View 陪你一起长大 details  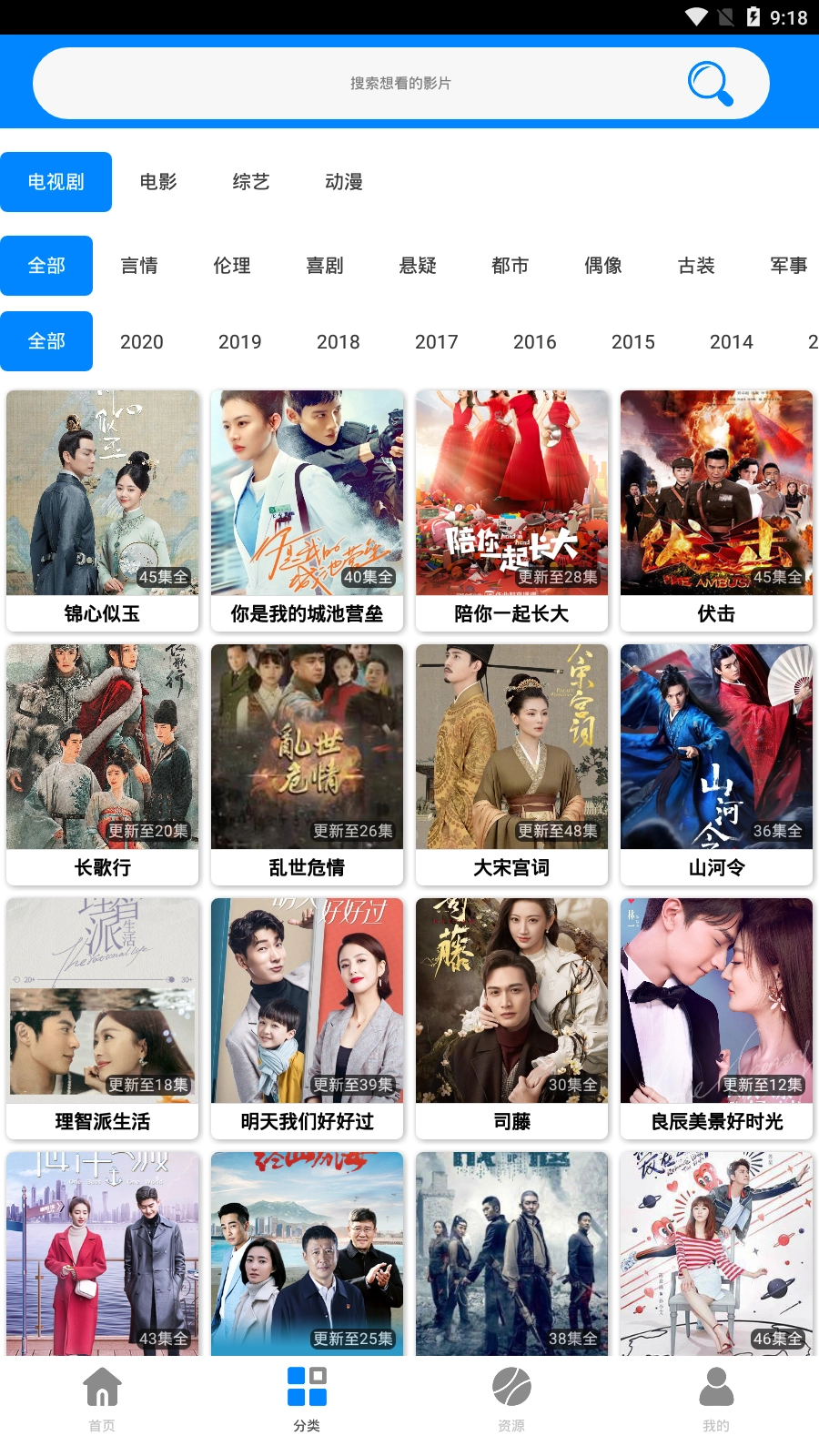click(x=511, y=510)
